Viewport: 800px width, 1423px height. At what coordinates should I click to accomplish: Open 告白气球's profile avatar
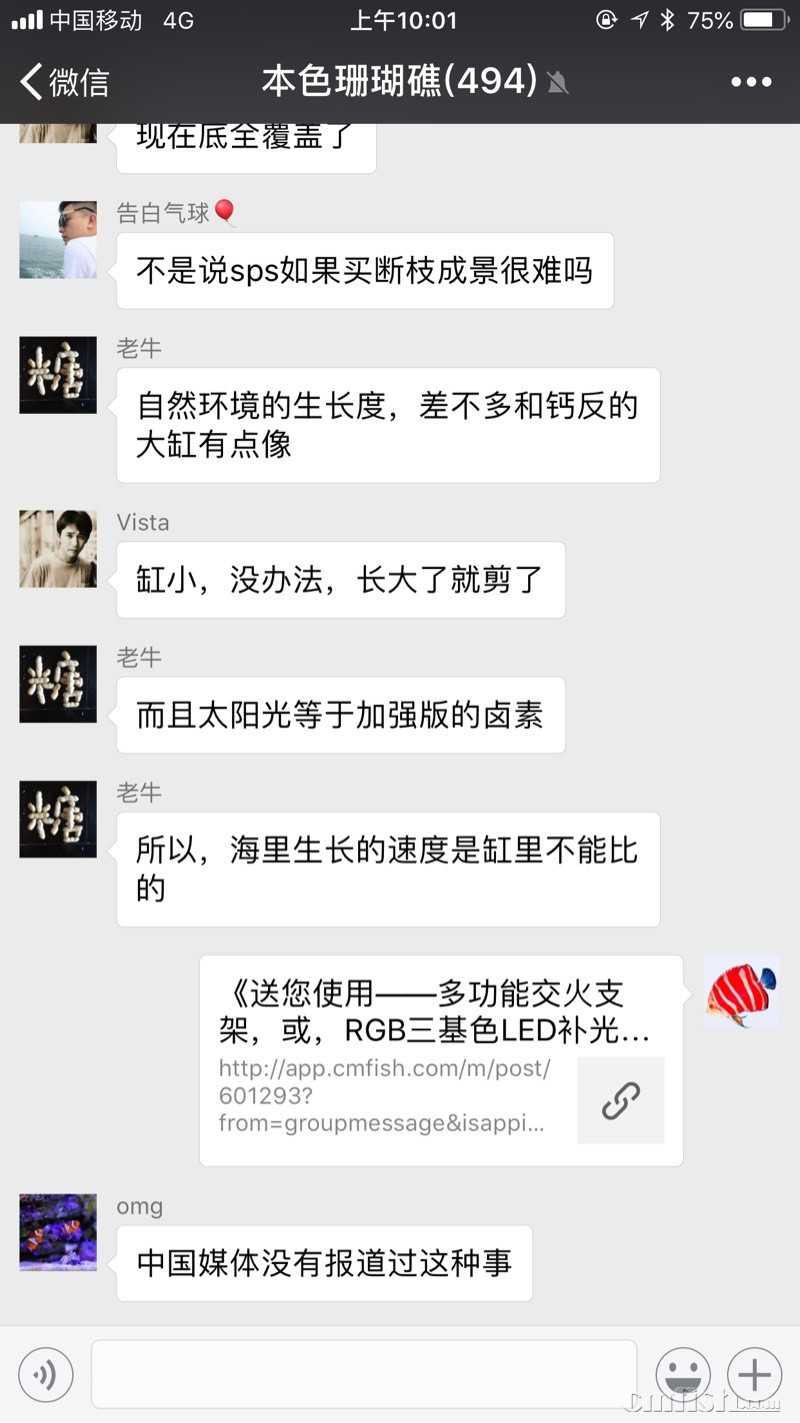pos(58,240)
